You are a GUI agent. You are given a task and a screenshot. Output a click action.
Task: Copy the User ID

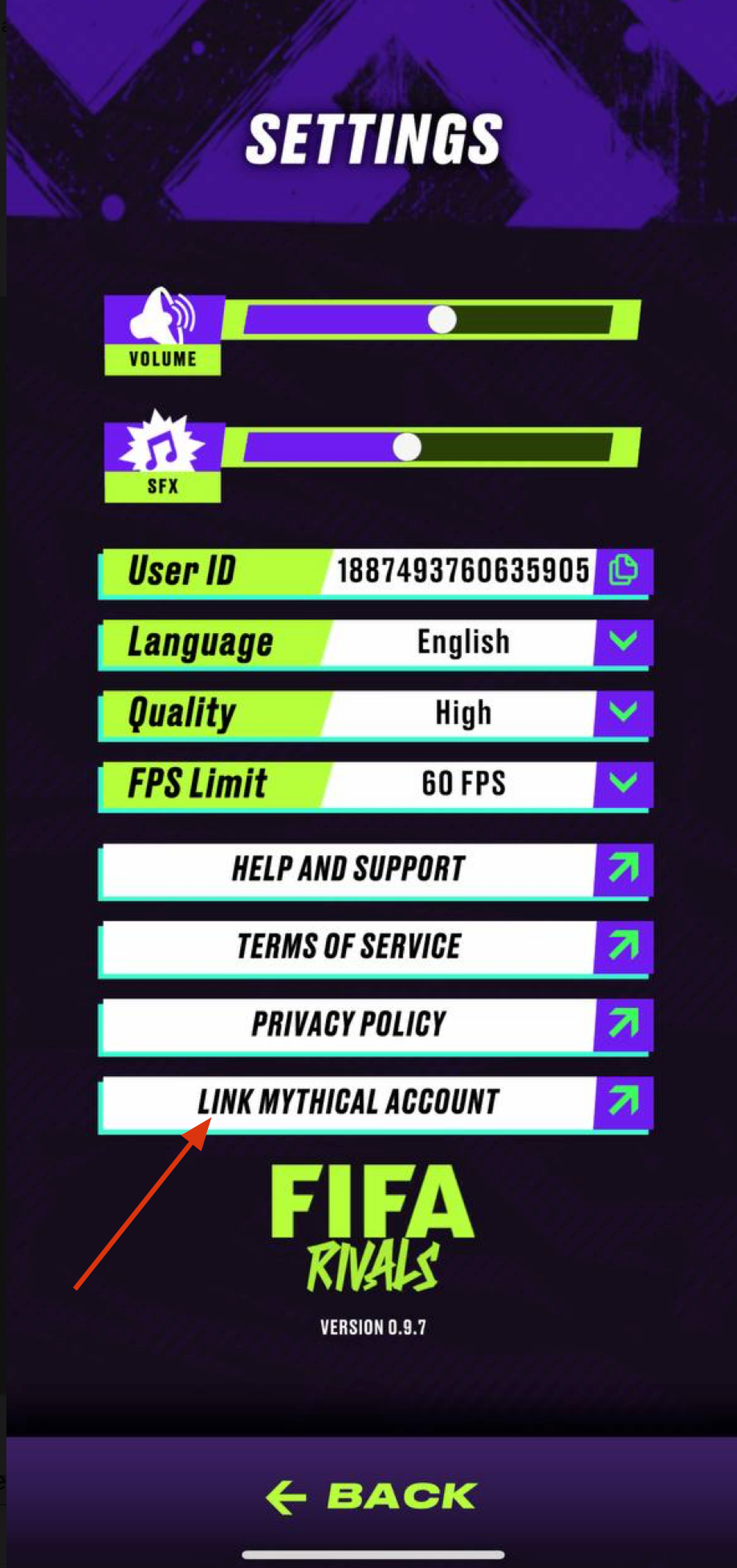point(622,571)
